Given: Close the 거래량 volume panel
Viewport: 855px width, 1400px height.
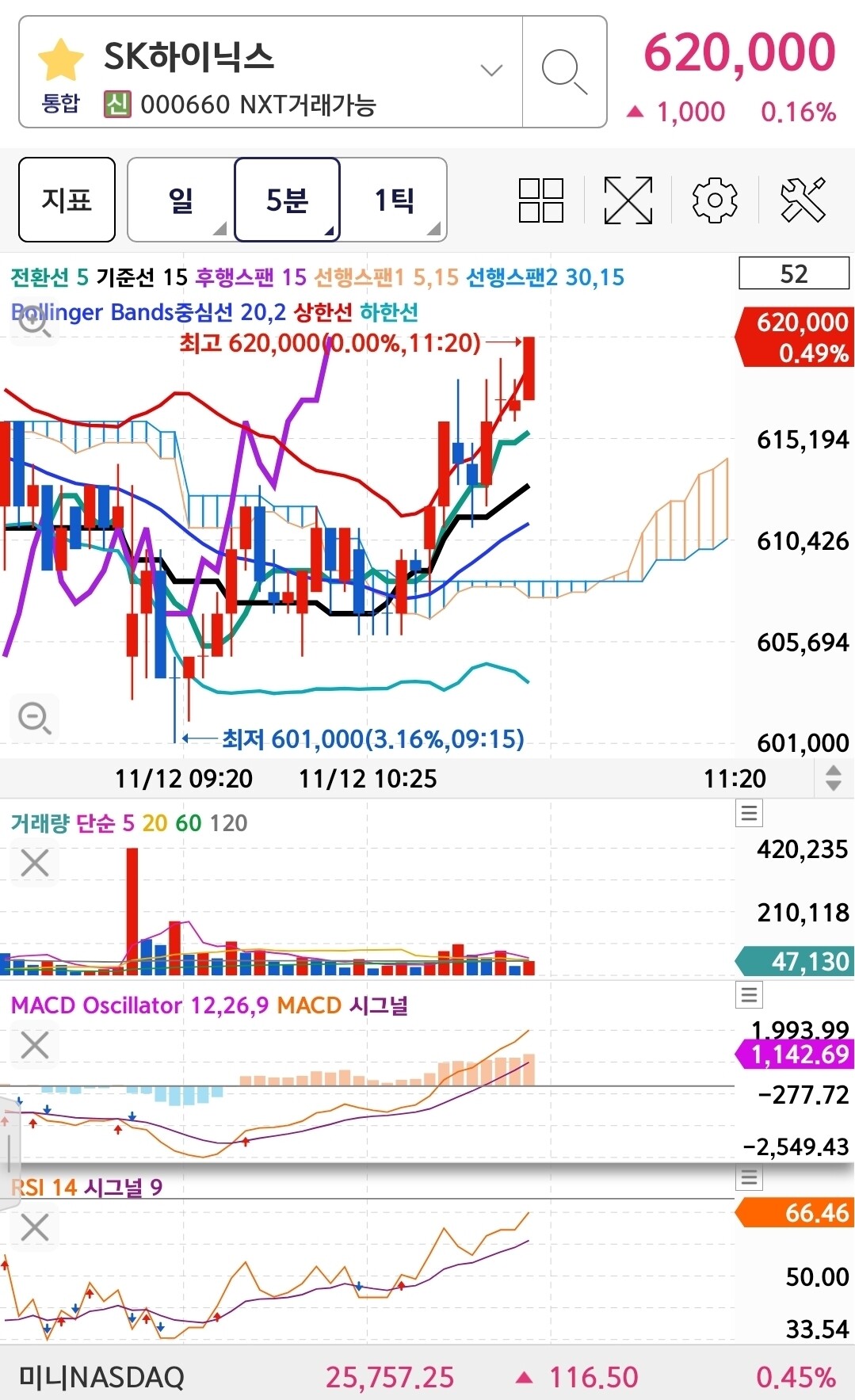Looking at the screenshot, I should click(x=35, y=863).
